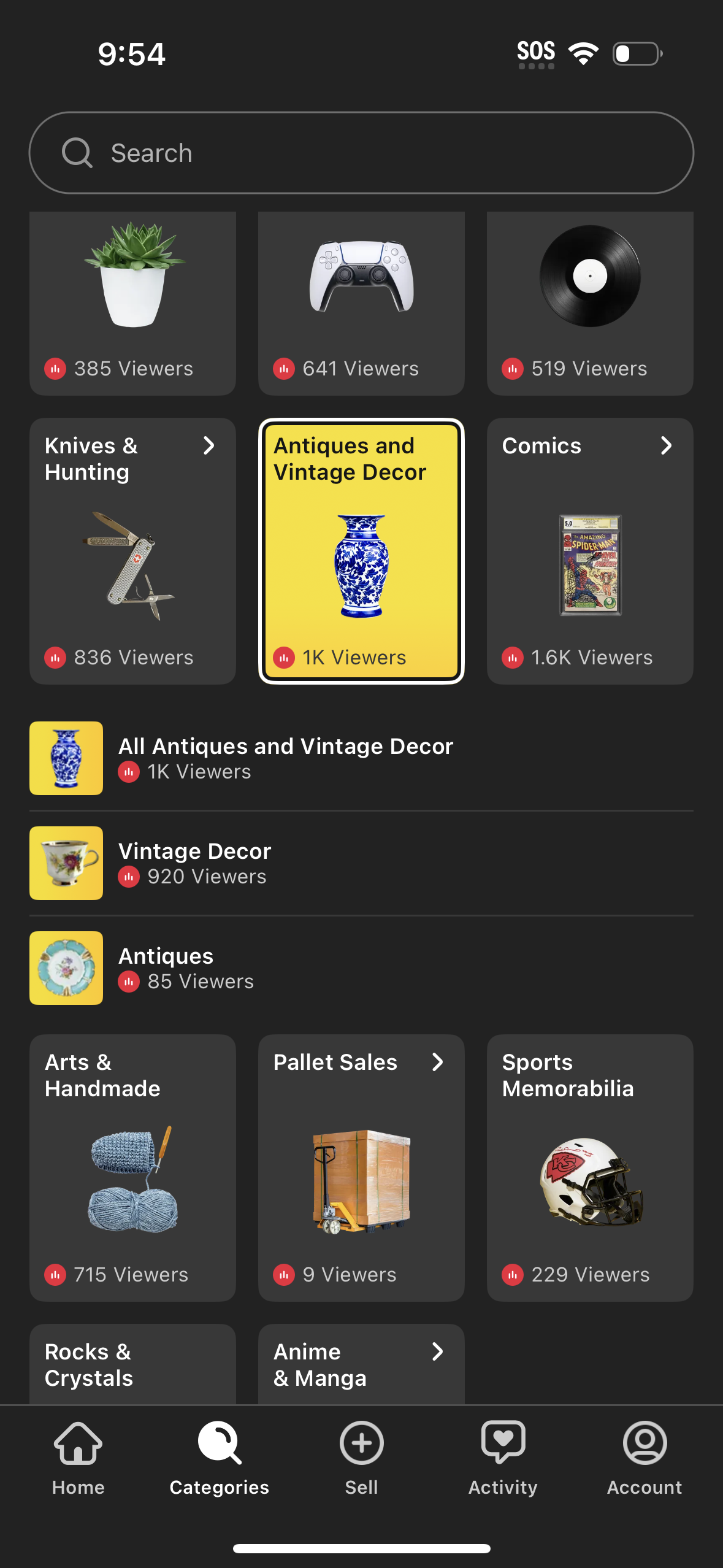This screenshot has height=1568, width=723.
Task: Expand the Anime & Manga chevron
Action: (x=438, y=1353)
